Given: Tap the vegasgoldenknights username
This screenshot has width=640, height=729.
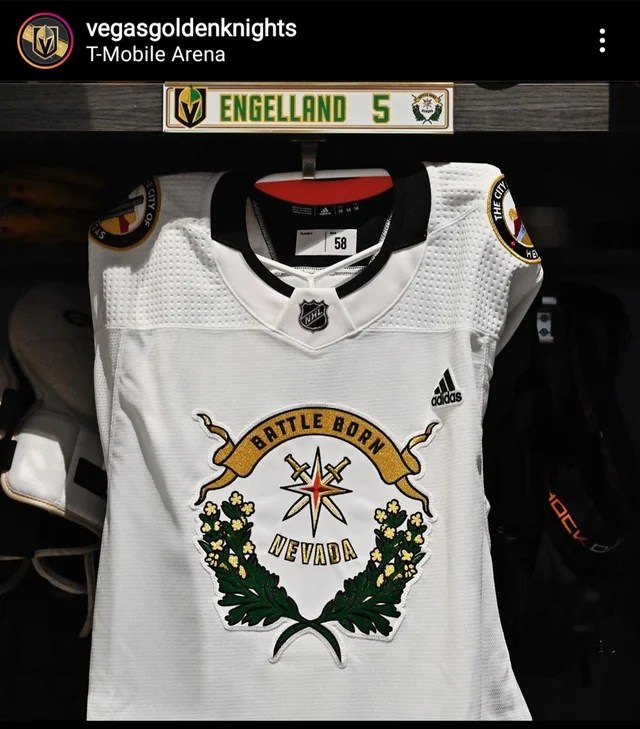Looking at the screenshot, I should coord(192,28).
